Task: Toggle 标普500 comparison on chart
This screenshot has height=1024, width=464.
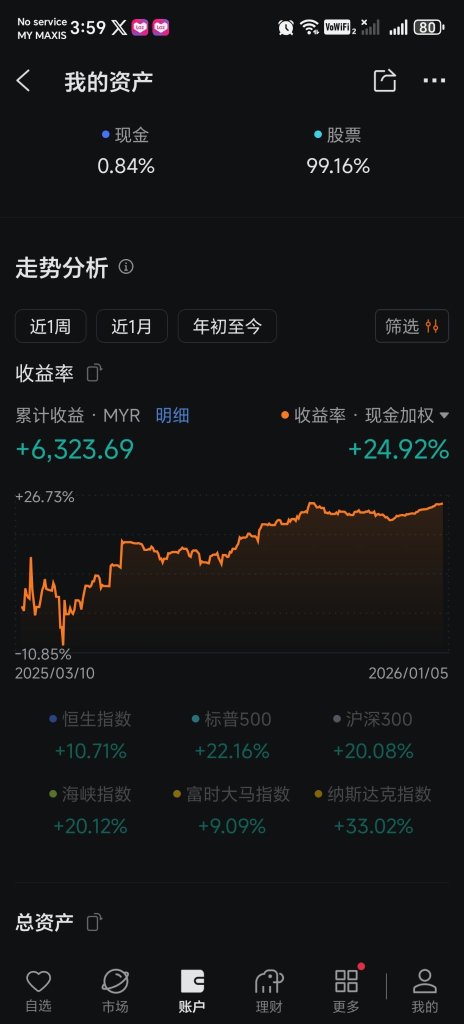Action: point(233,720)
